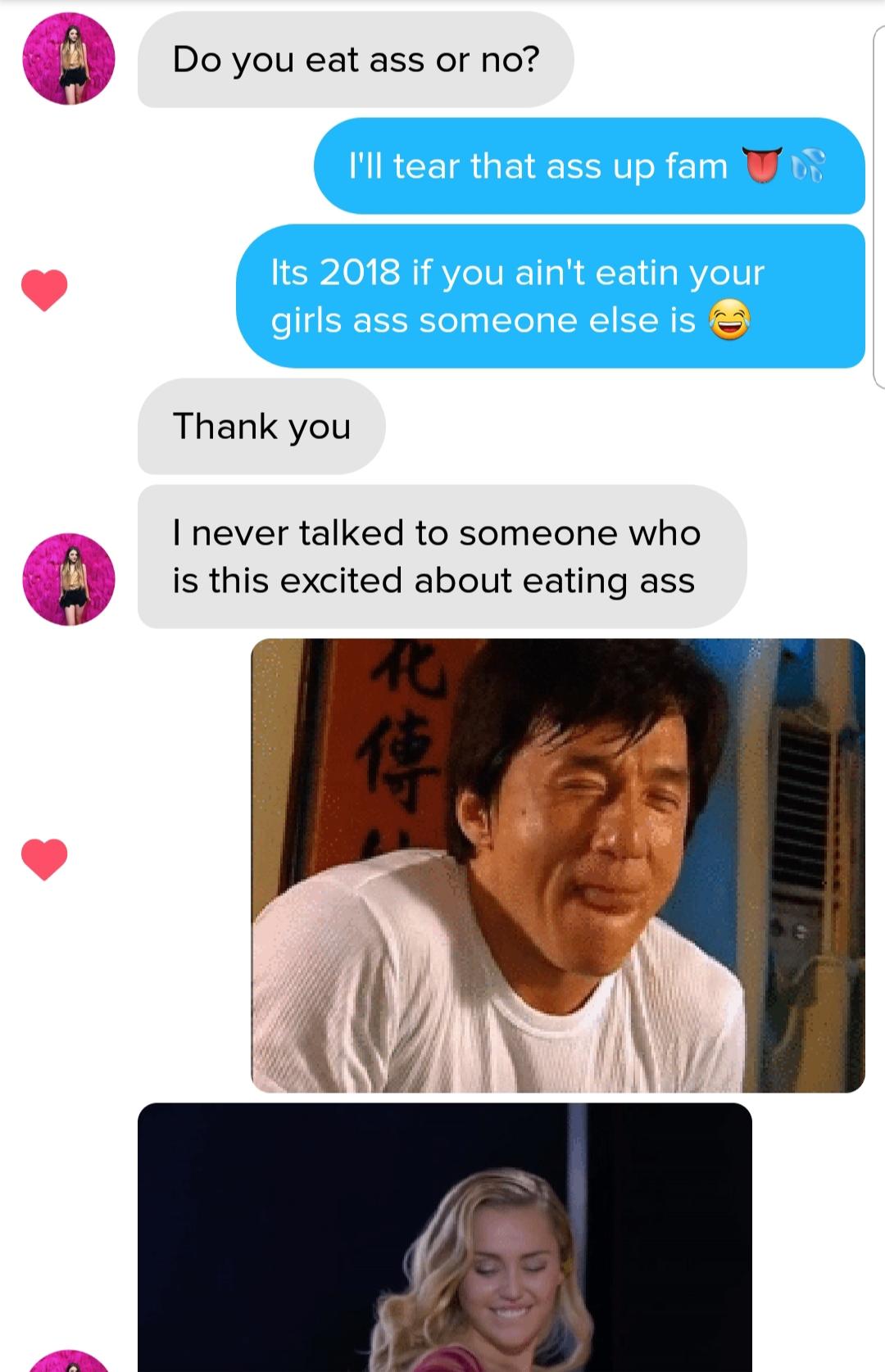Screen dimensions: 885x1372
Task: Open the GIF of the squinting man
Action: pyautogui.click(x=557, y=865)
